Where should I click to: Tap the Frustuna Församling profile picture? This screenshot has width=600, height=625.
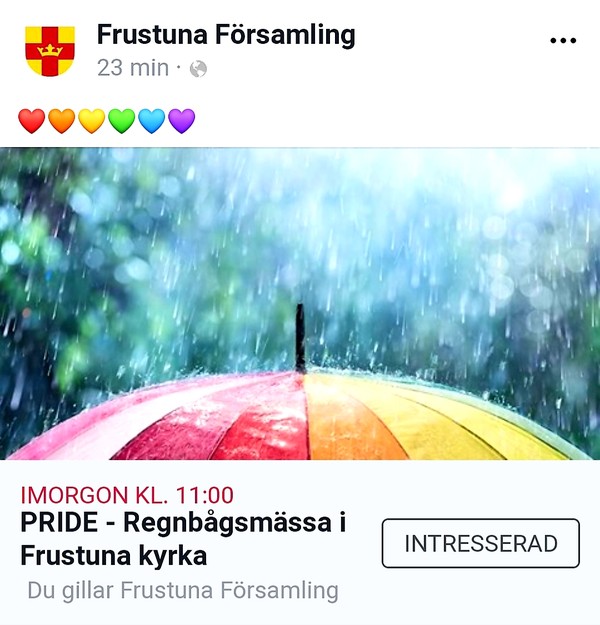49,51
